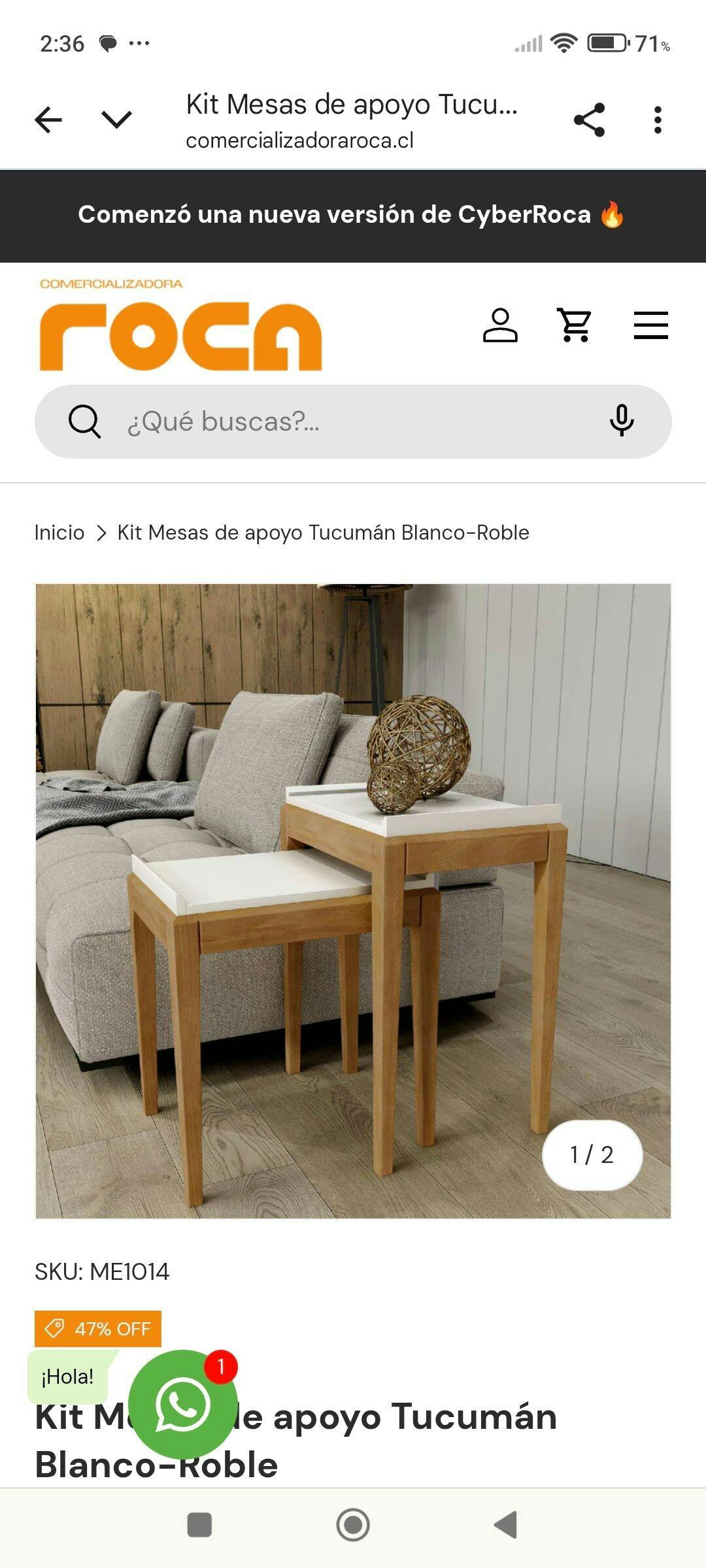Open the hamburger menu

point(651,325)
